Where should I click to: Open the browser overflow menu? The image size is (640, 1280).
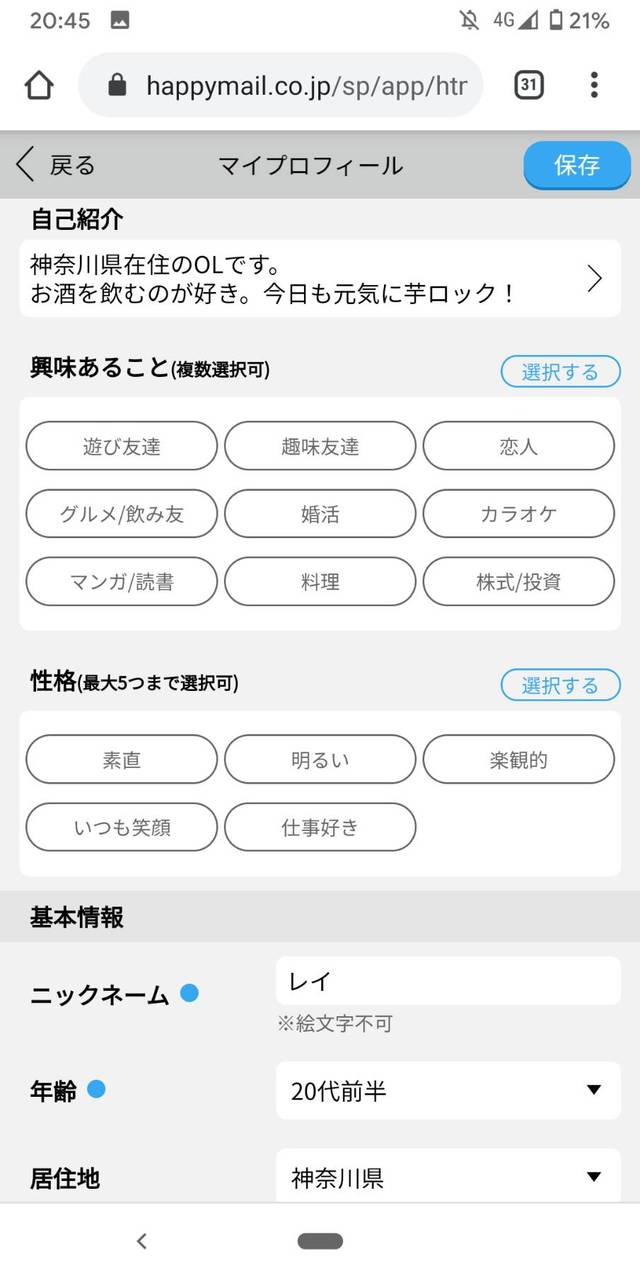[x=594, y=85]
